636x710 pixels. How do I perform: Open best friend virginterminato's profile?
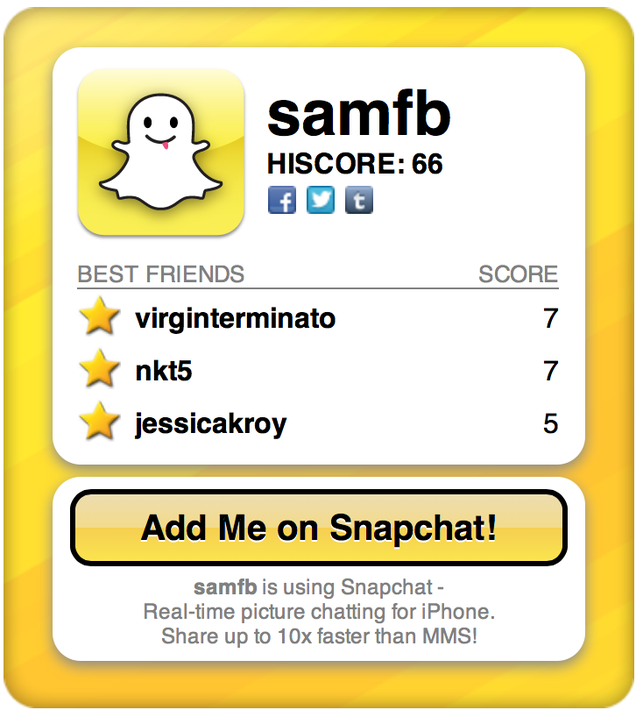235,319
